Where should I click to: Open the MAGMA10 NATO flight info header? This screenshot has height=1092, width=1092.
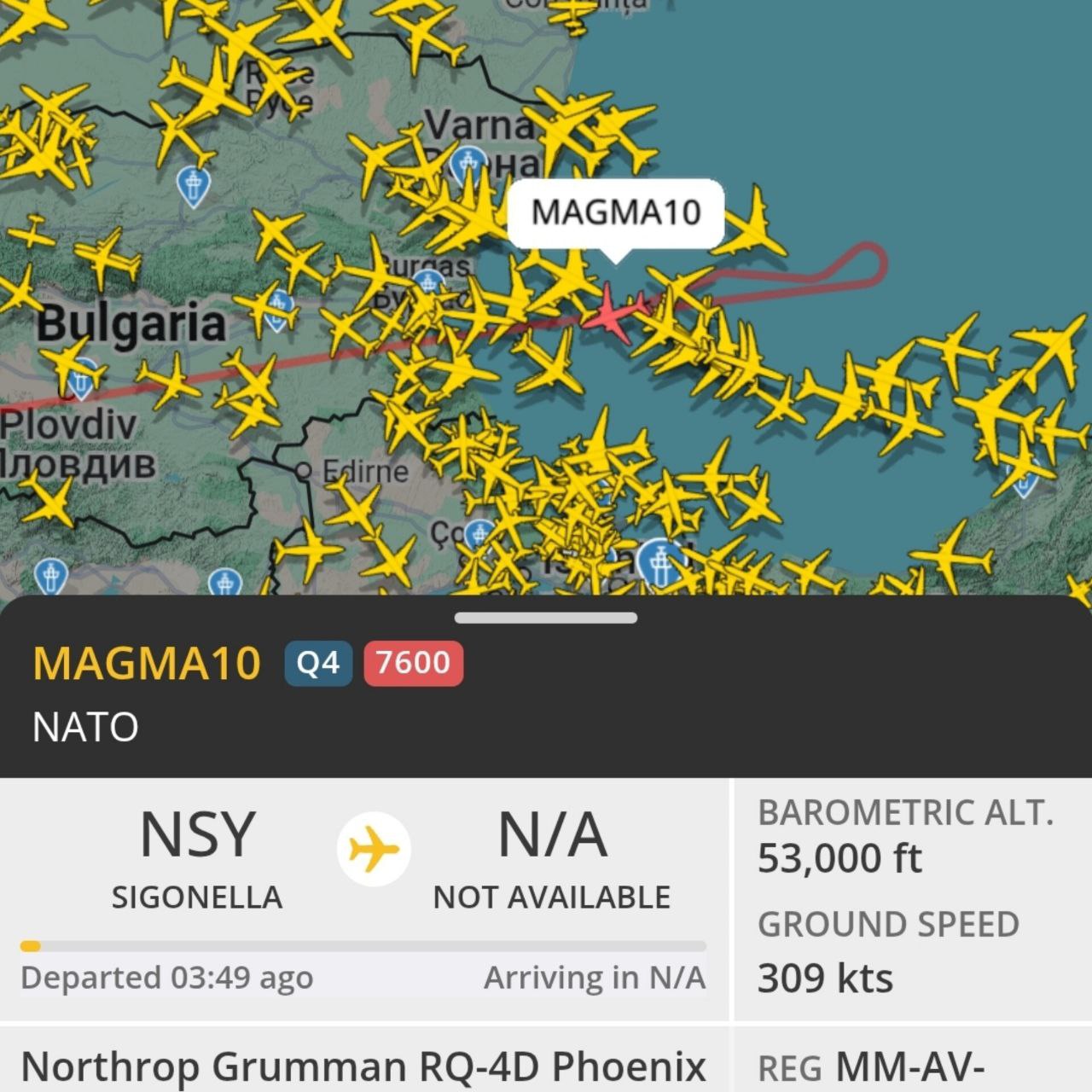(x=147, y=664)
